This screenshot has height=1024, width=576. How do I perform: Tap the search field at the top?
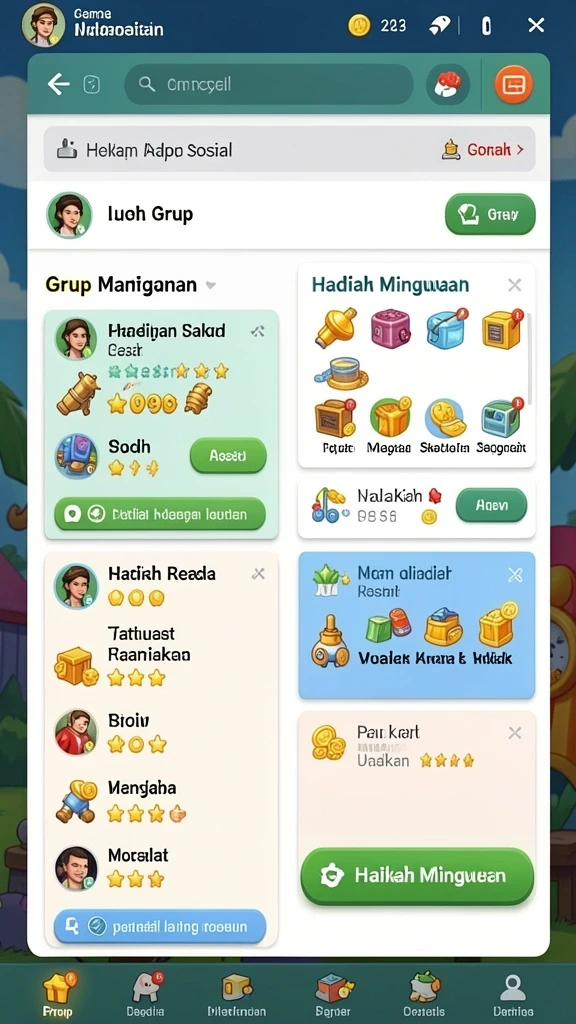(268, 84)
